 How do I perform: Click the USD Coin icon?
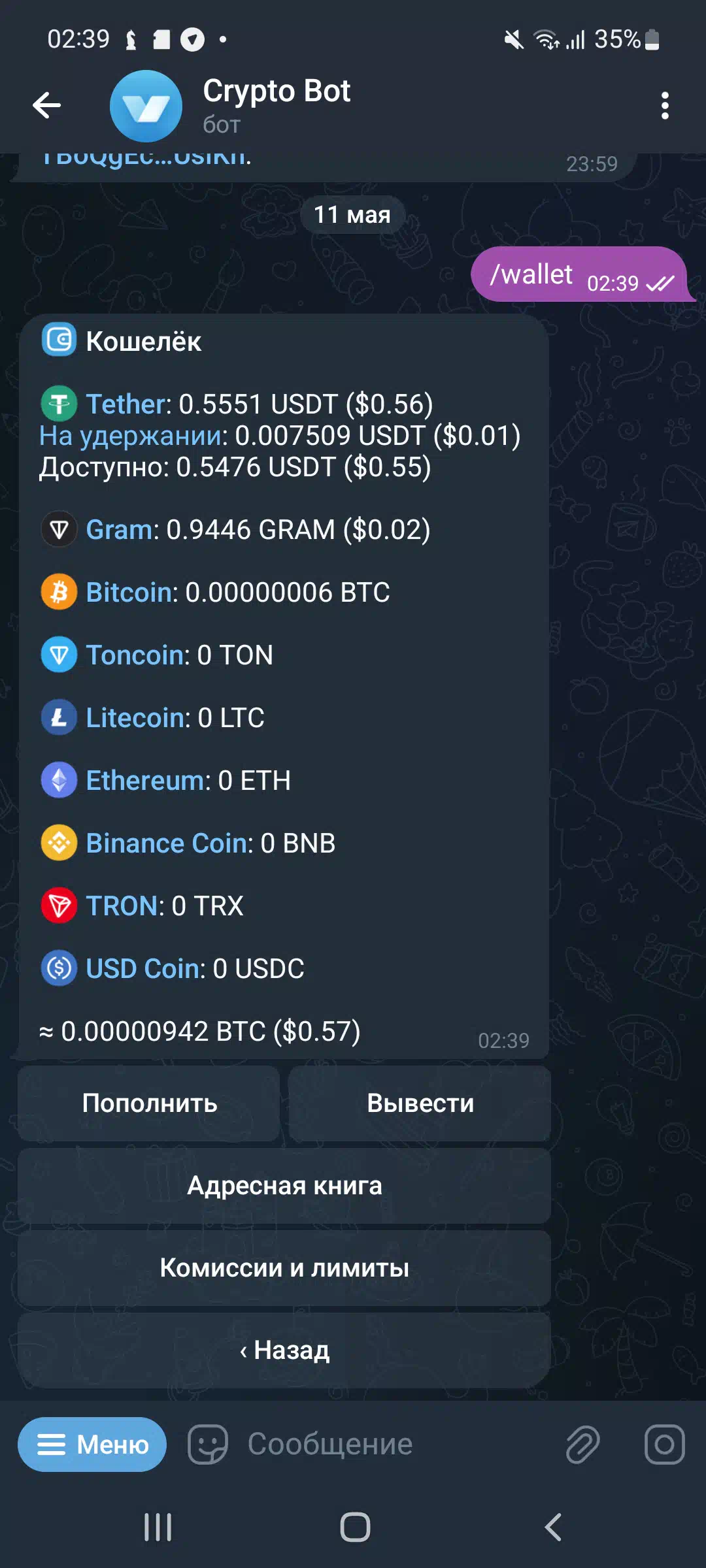tap(58, 968)
